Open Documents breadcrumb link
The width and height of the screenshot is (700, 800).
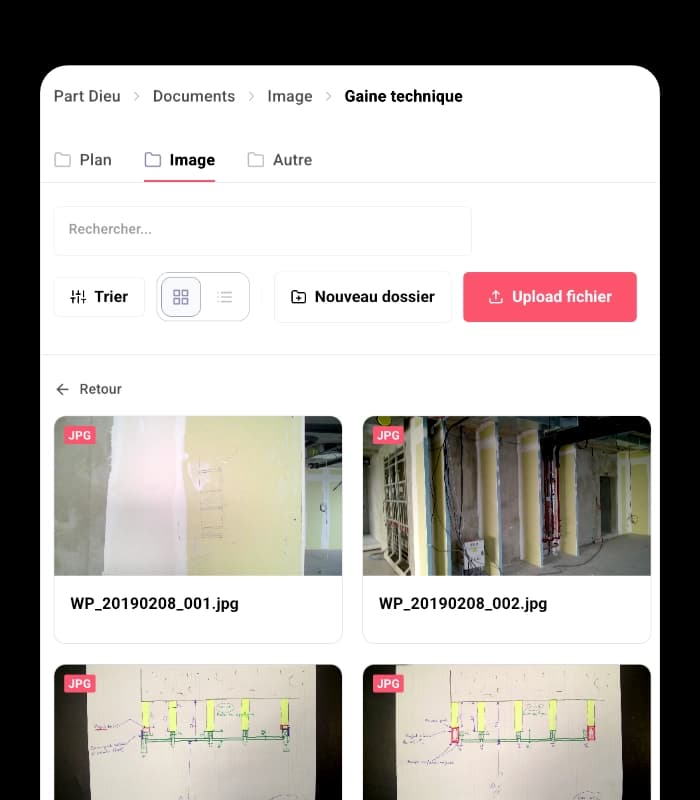(x=193, y=96)
